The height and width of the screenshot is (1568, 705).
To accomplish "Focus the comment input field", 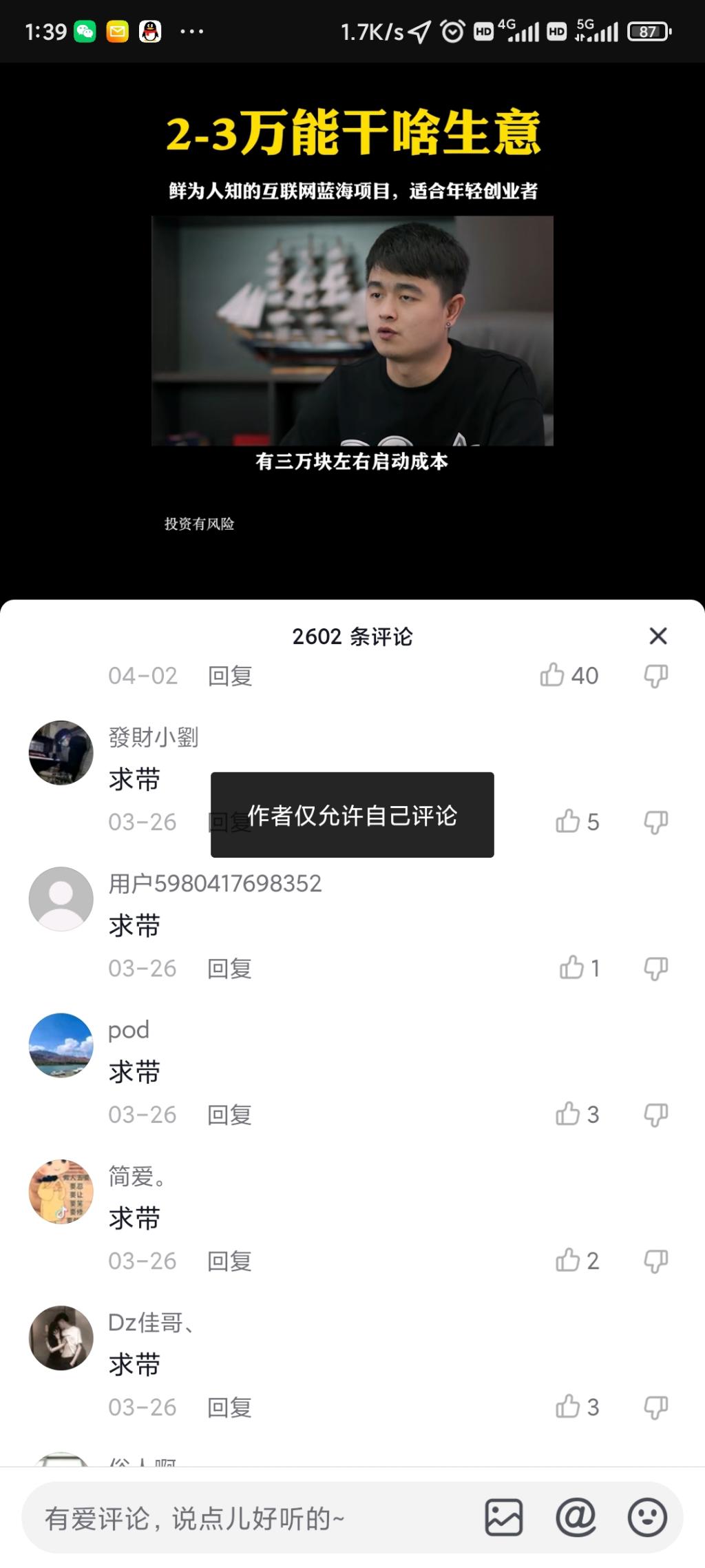I will coord(248,1518).
